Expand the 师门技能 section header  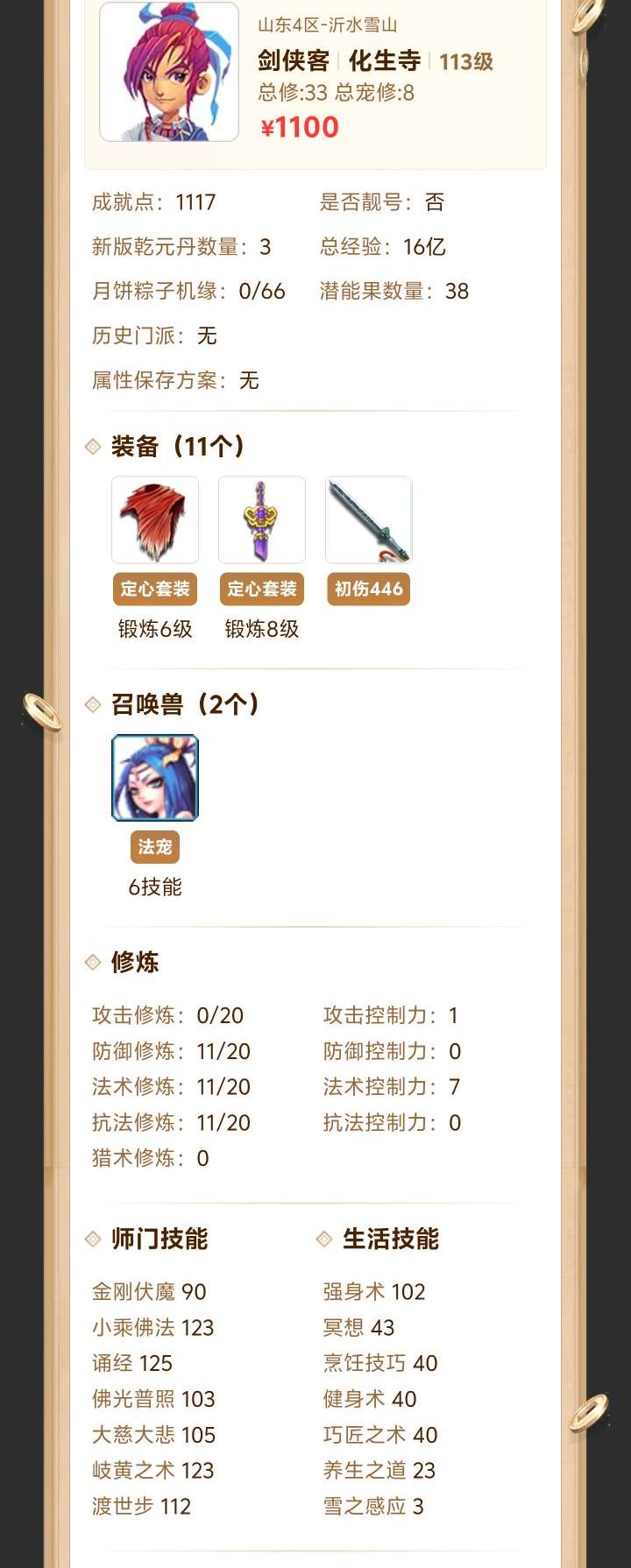153,1239
